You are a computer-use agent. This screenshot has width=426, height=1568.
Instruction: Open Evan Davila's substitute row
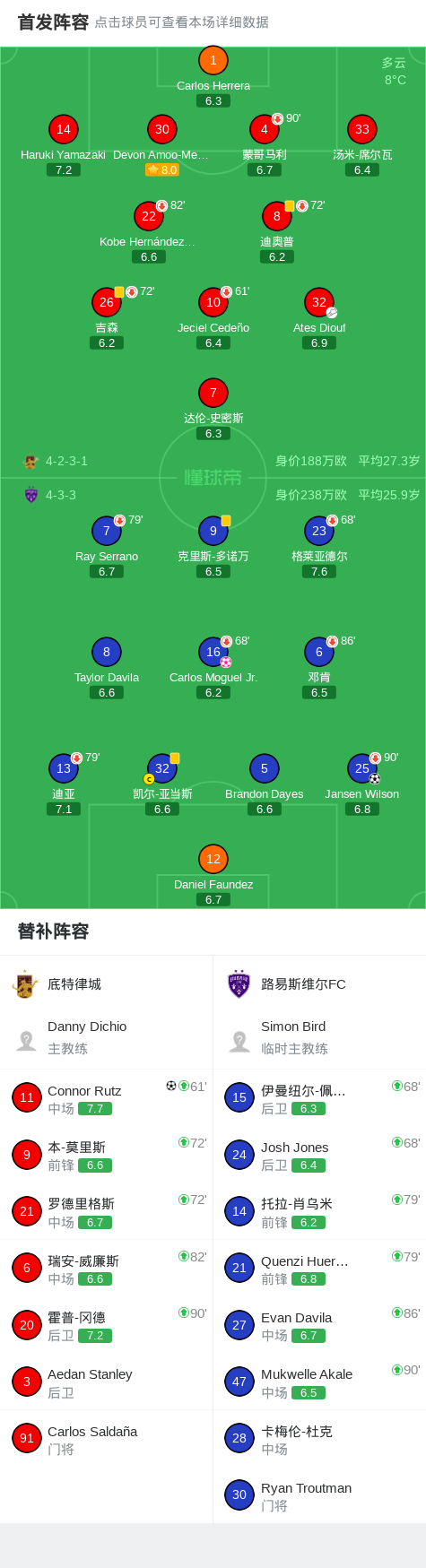tap(320, 1325)
